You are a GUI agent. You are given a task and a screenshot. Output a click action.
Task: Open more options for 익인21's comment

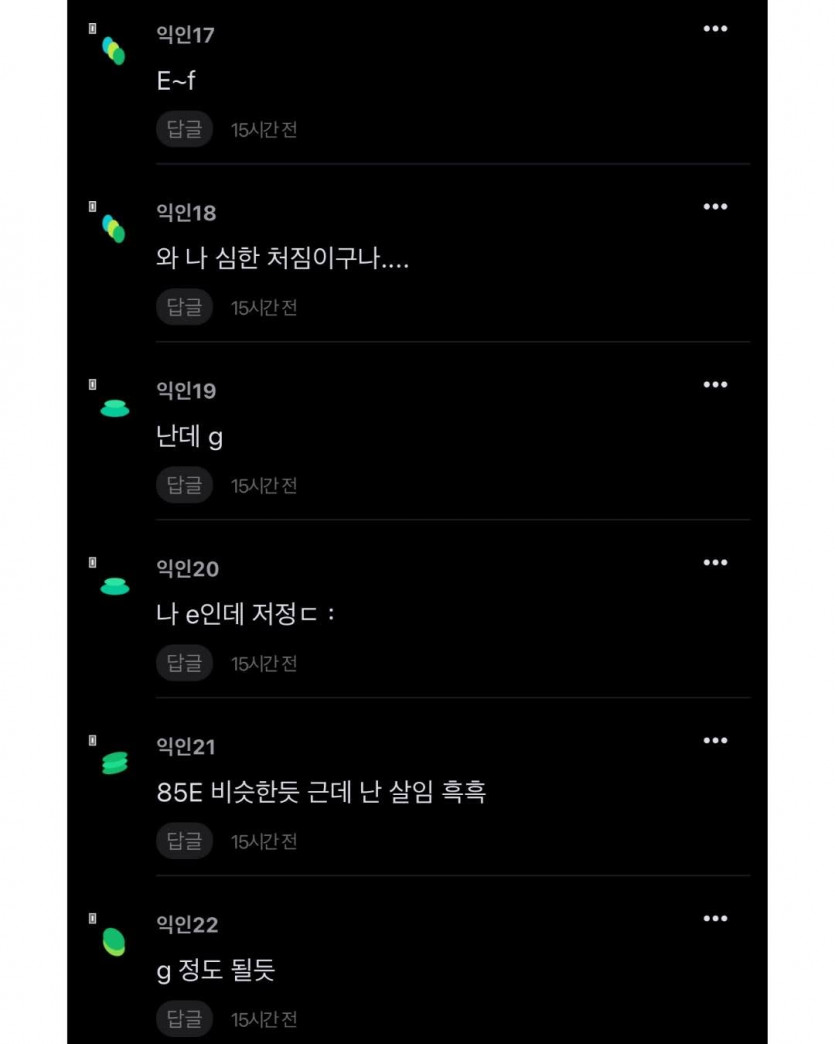pyautogui.click(x=715, y=741)
